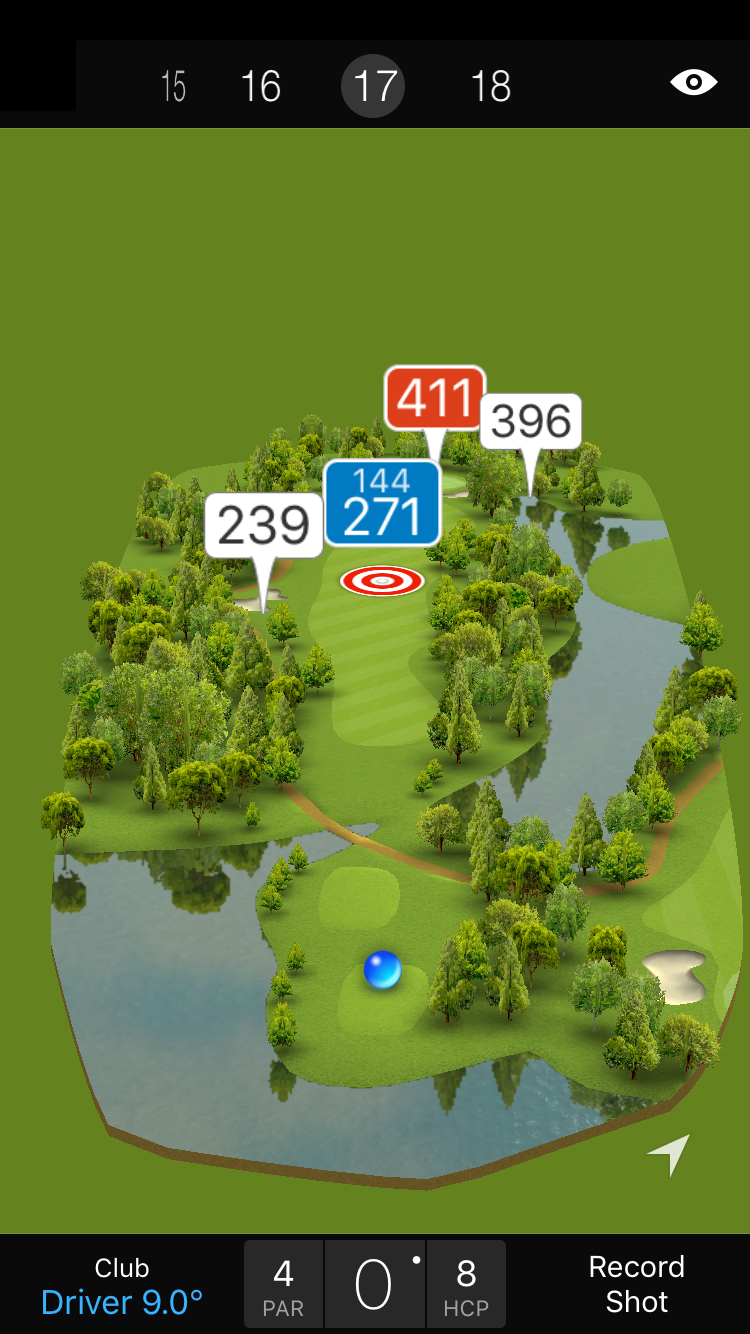Select hole 15 in the hole bar
This screenshot has height=1334, width=750.
173,86
